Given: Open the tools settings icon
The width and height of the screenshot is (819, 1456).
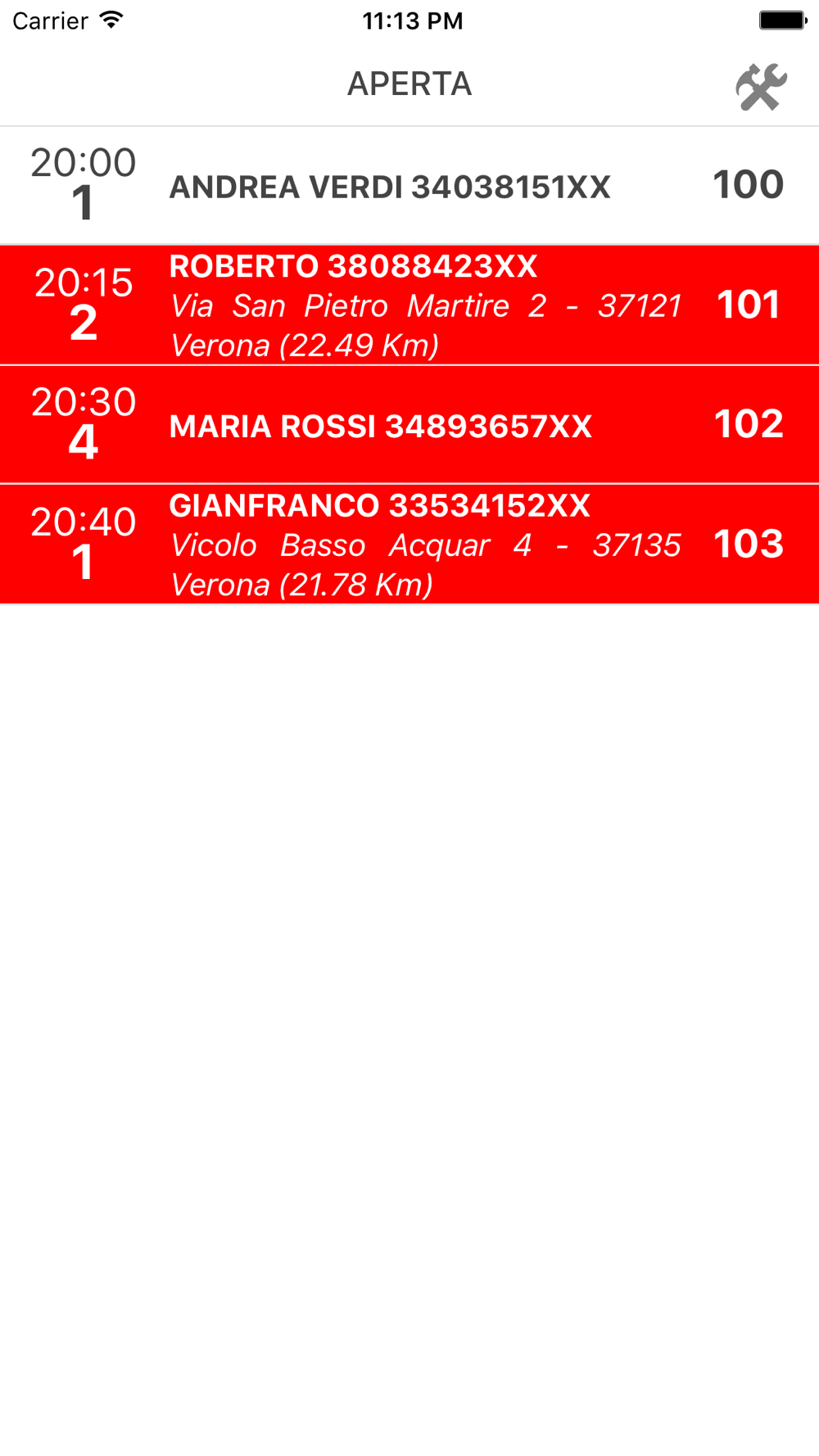Looking at the screenshot, I should [761, 87].
